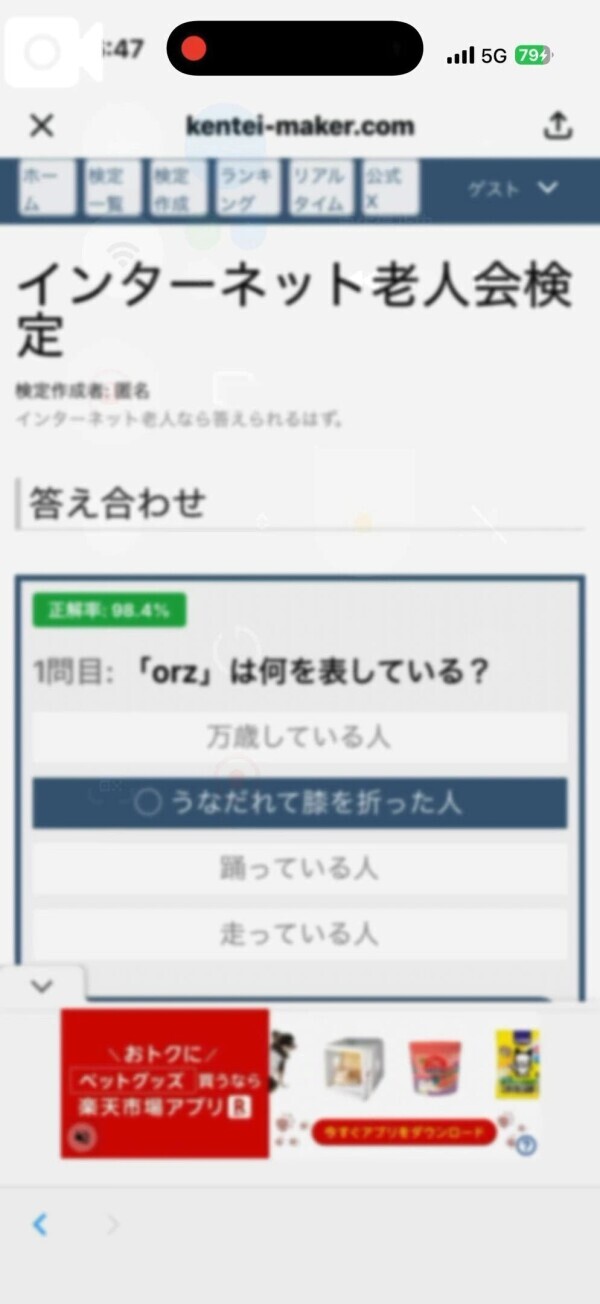Close the in-app browser with X
The height and width of the screenshot is (1304, 600).
[41, 126]
